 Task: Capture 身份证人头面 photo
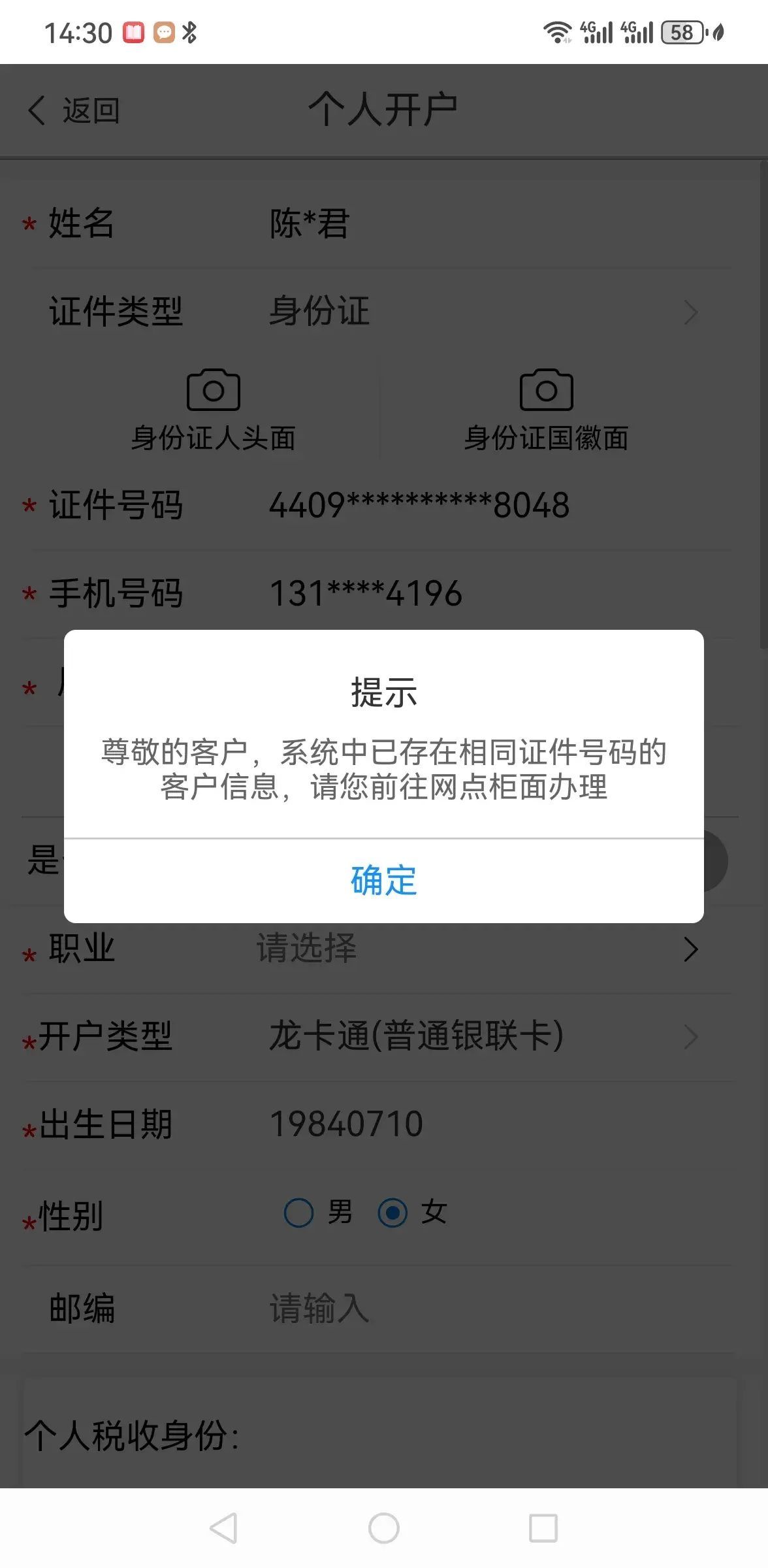[x=214, y=409]
